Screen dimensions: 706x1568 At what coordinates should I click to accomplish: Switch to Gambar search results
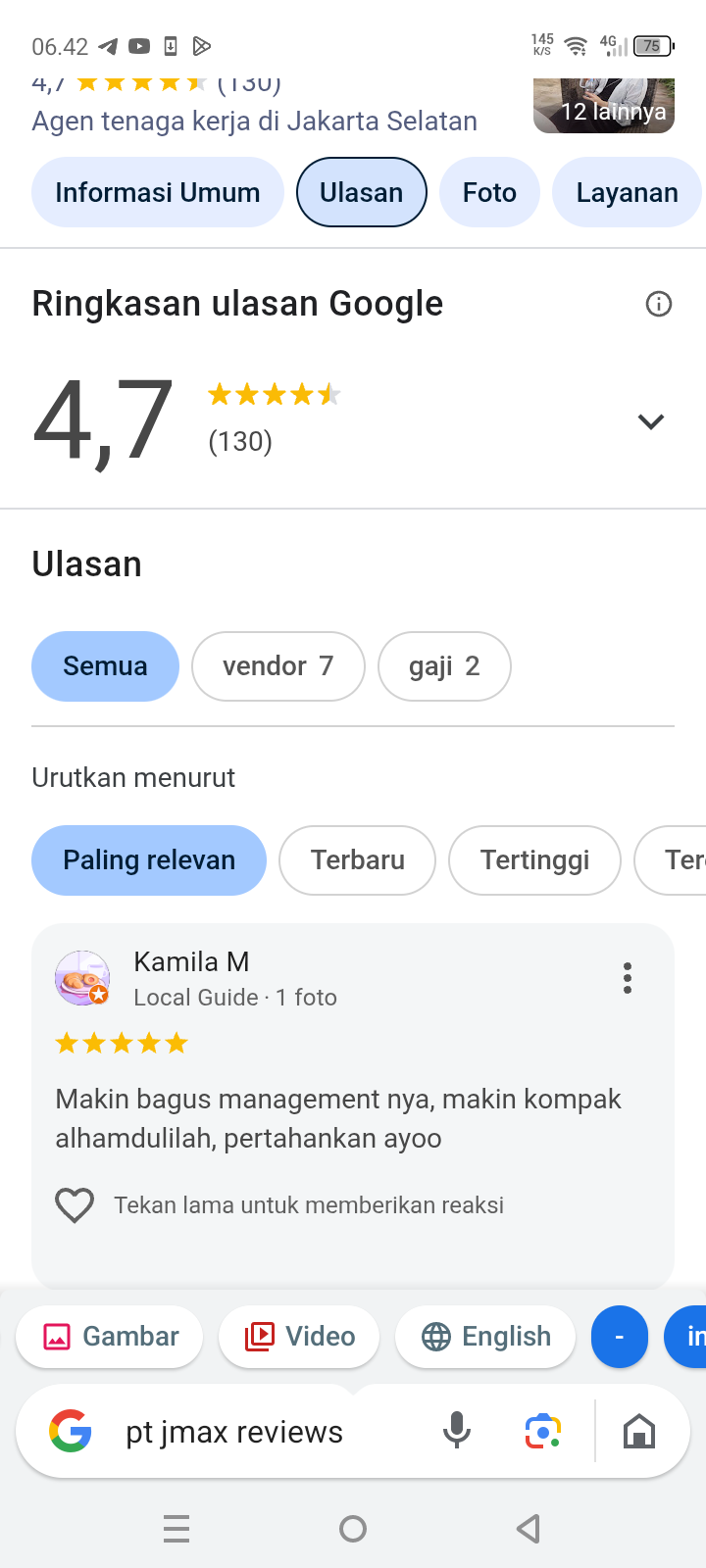click(110, 1337)
